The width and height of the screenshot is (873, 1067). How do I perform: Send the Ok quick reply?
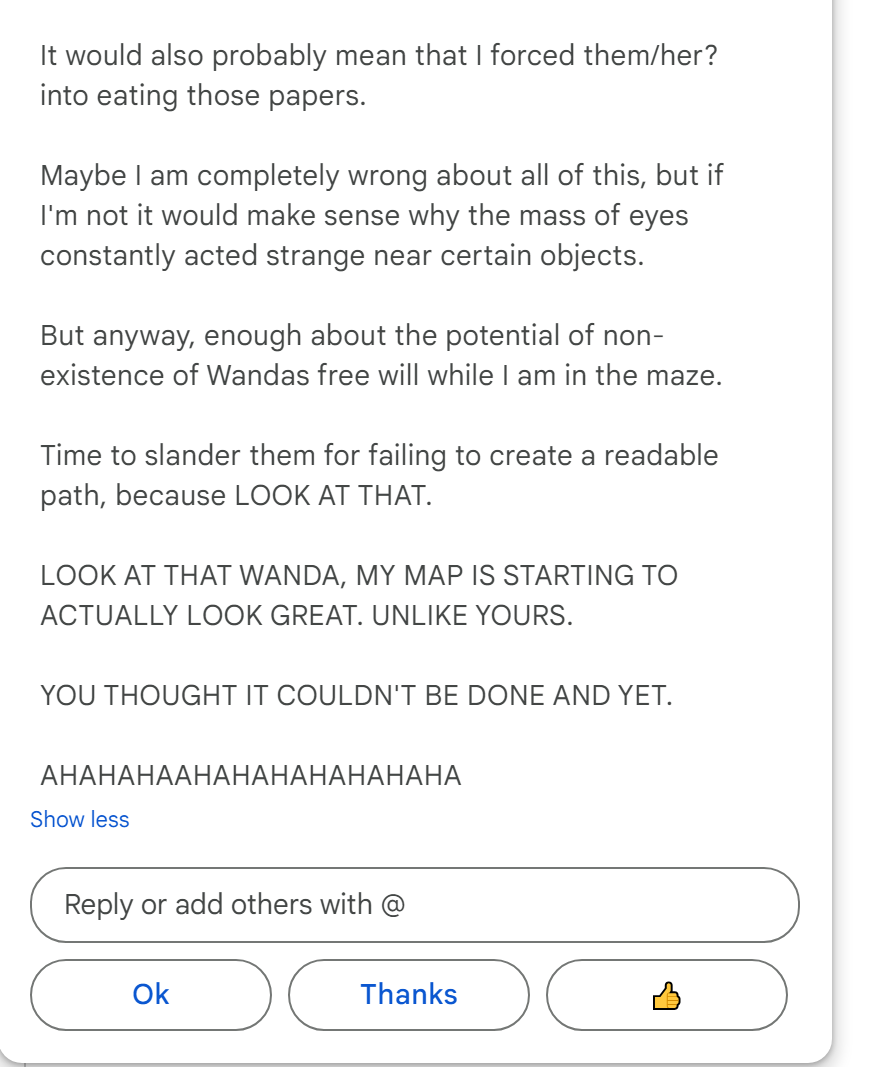click(x=151, y=994)
